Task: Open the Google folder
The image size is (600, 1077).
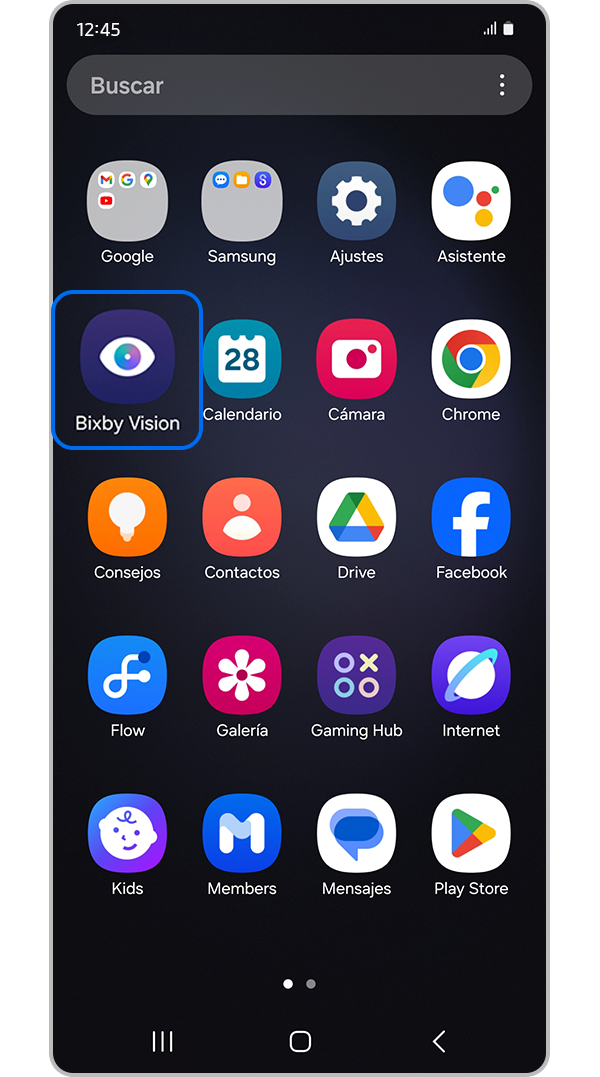Action: click(127, 201)
